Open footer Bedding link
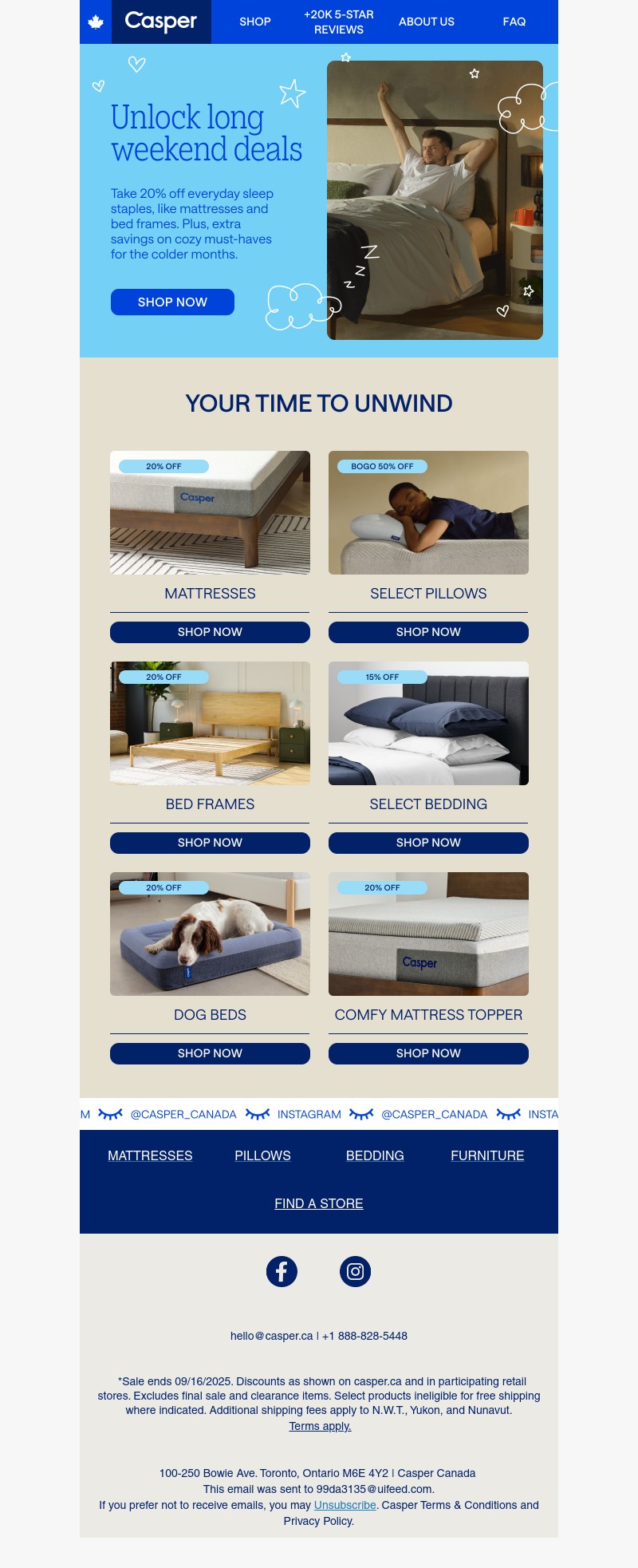 [x=375, y=1155]
